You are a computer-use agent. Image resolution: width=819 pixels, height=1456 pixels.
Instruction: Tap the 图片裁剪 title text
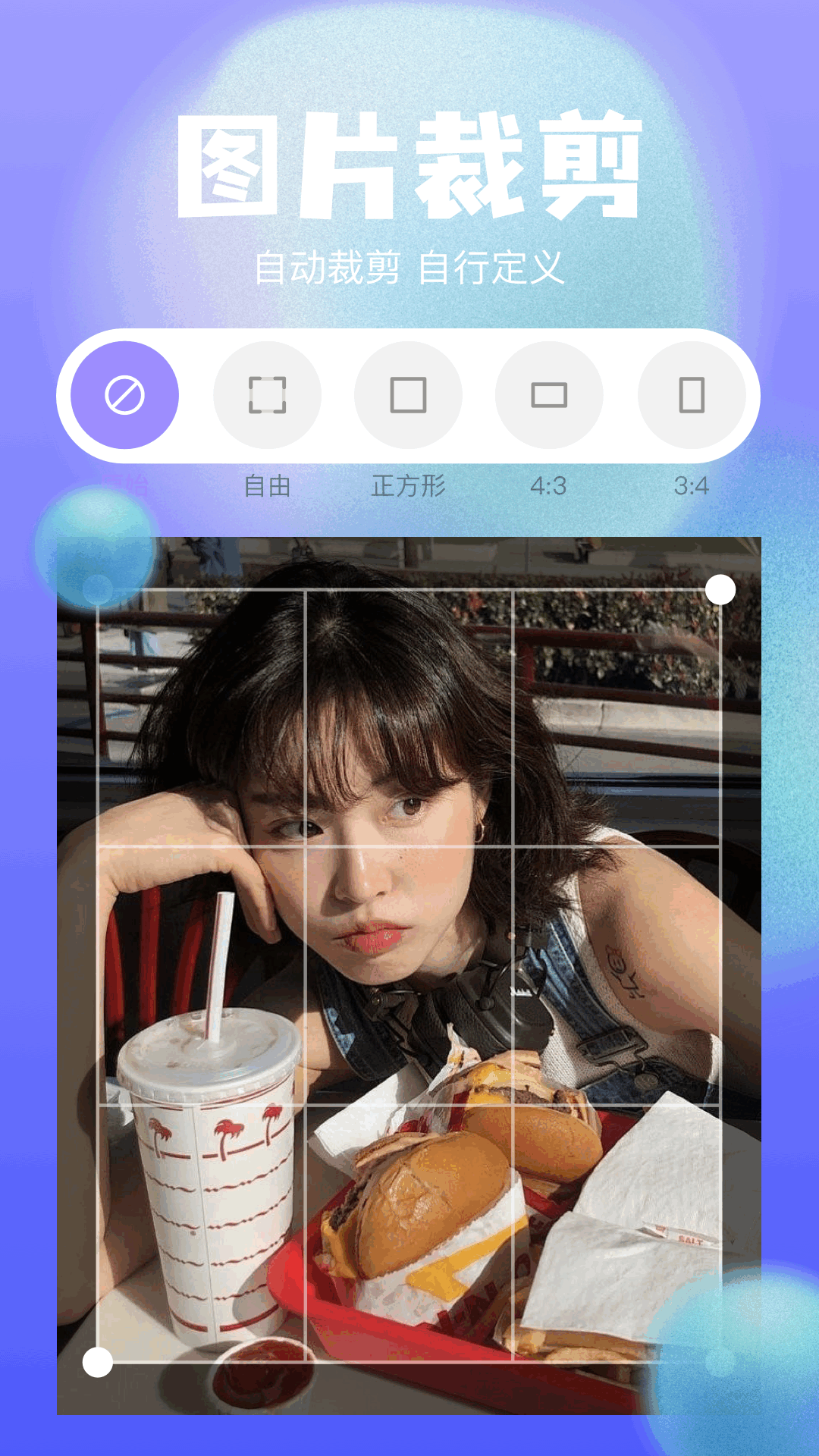409,163
